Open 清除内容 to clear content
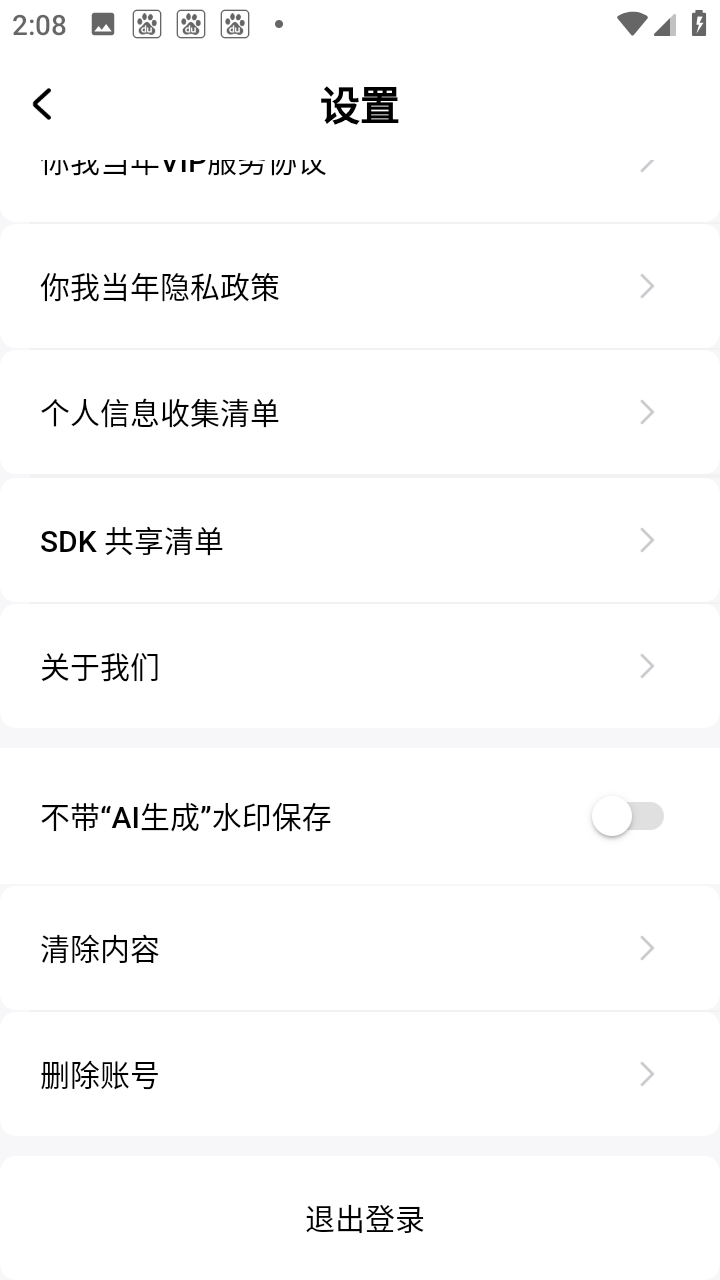720x1280 pixels. point(360,948)
